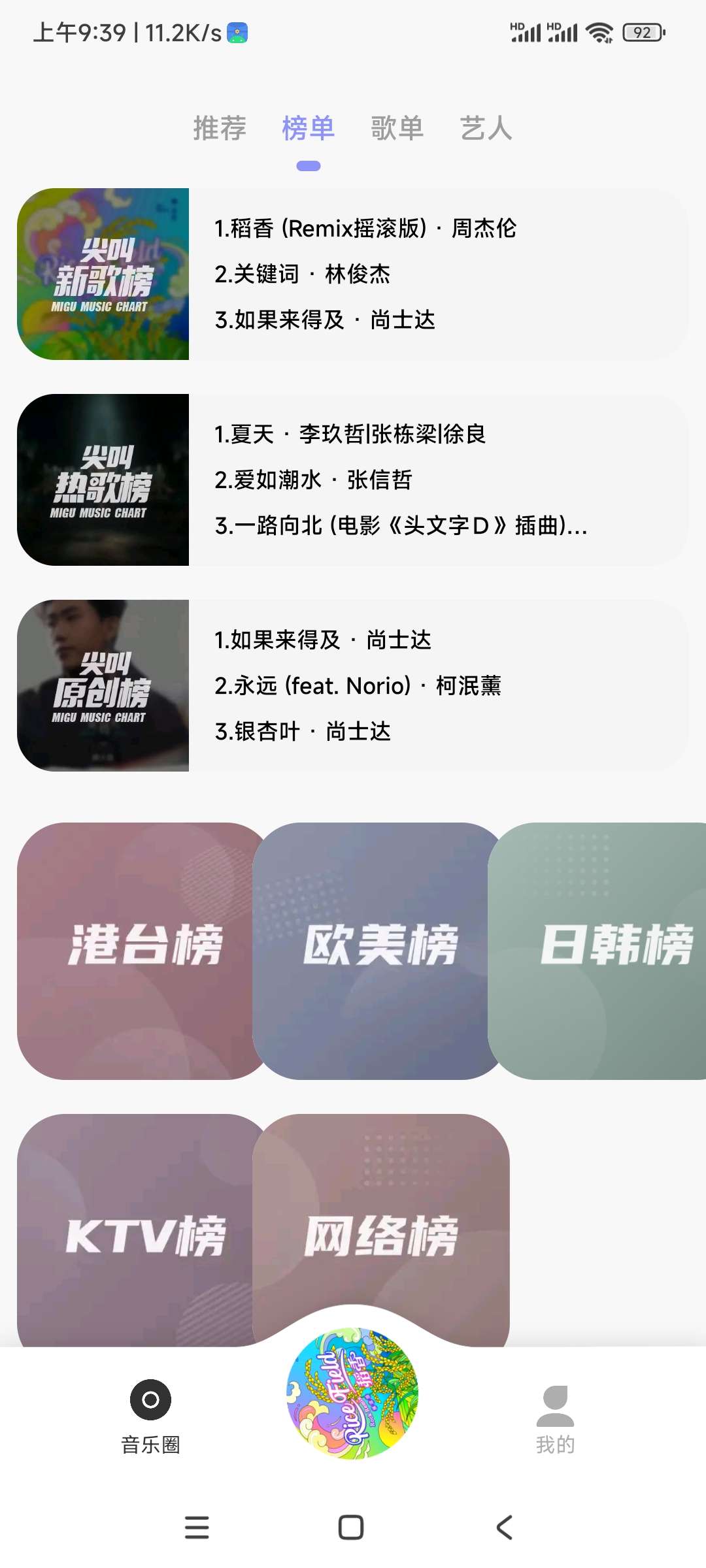The image size is (706, 1568).
Task: Go to the 艺人 tab
Action: [x=486, y=128]
